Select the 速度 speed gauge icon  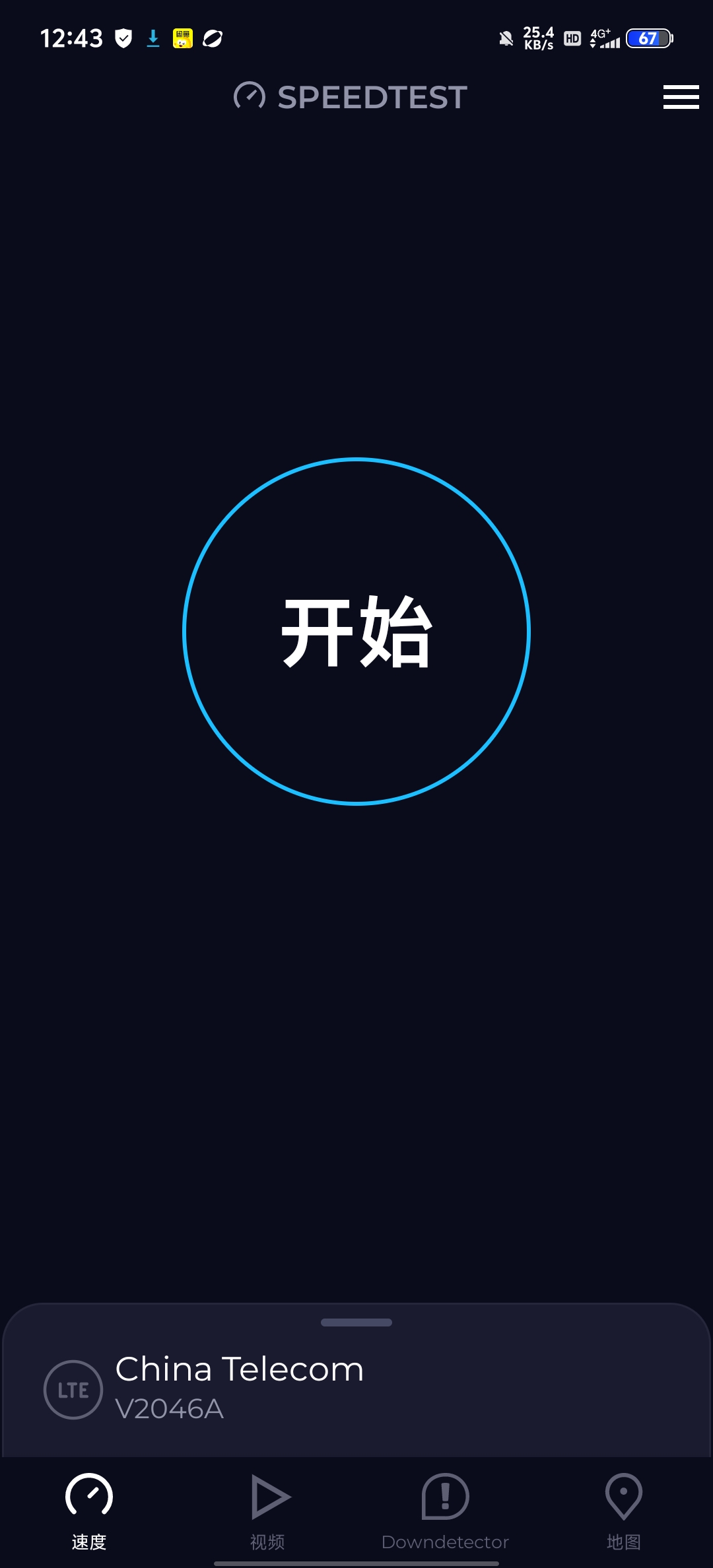(89, 1497)
